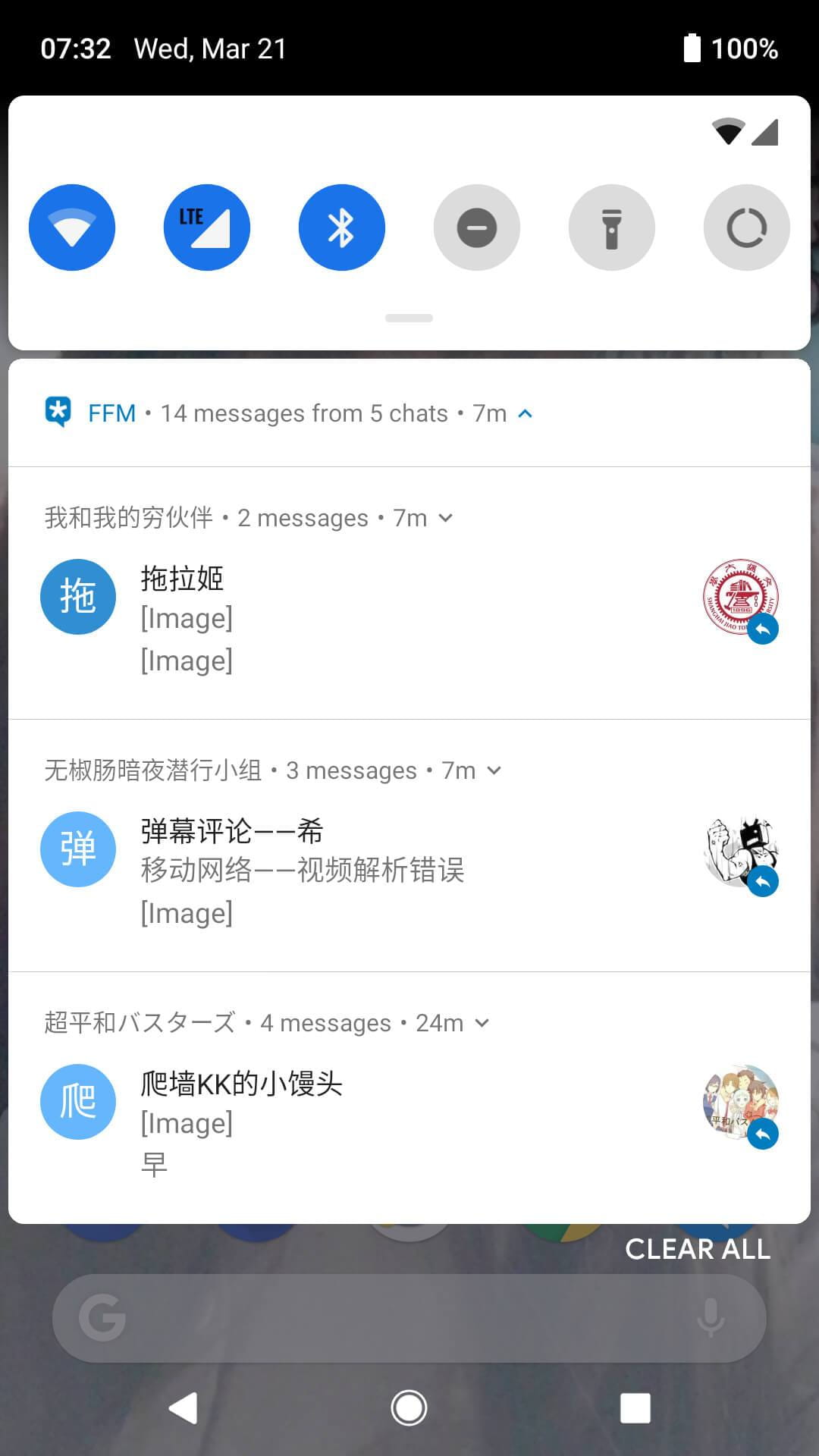Viewport: 819px width, 1456px height.
Task: Turn off Bluetooth from quick settings
Action: click(342, 227)
